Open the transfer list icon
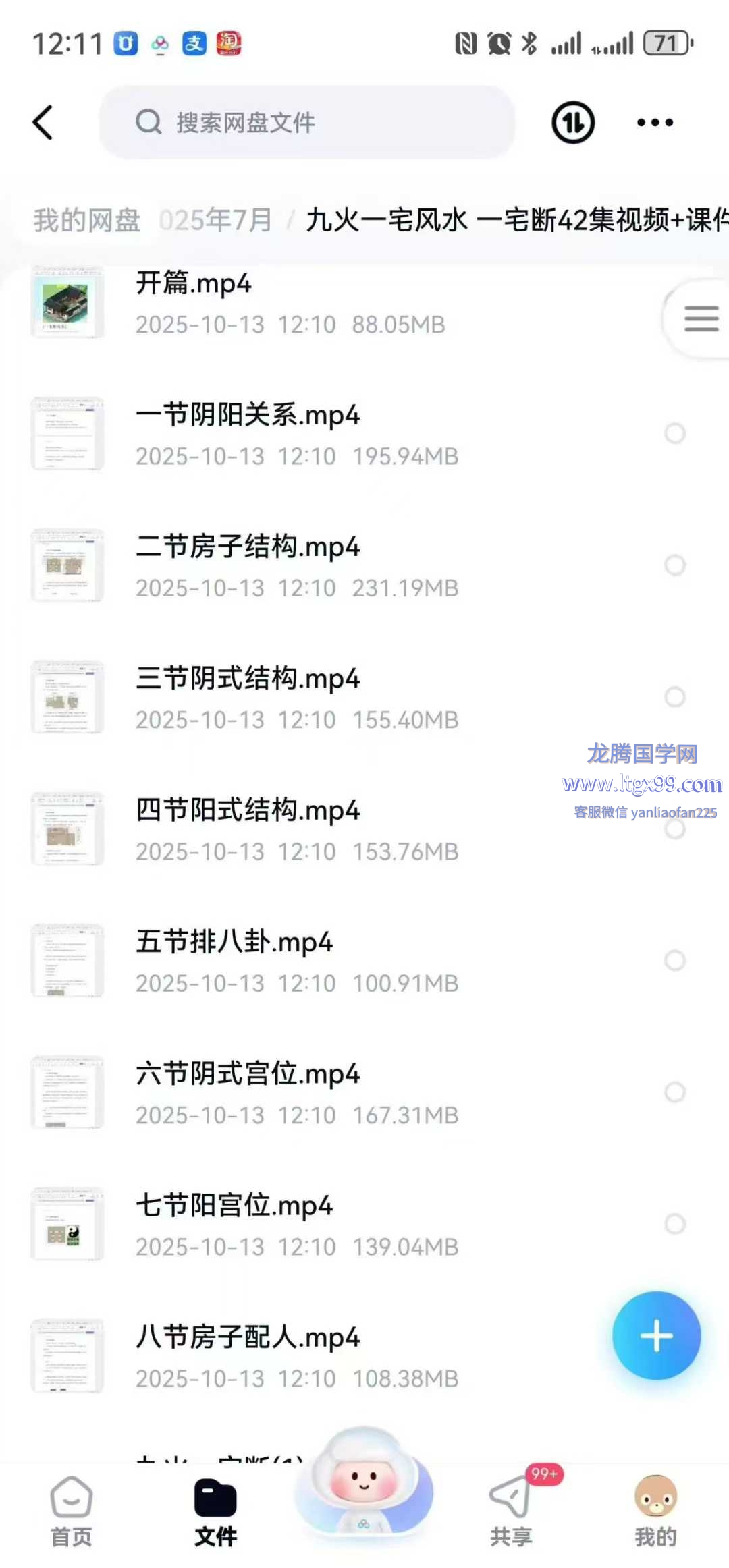This screenshot has width=729, height=1568. click(x=573, y=123)
